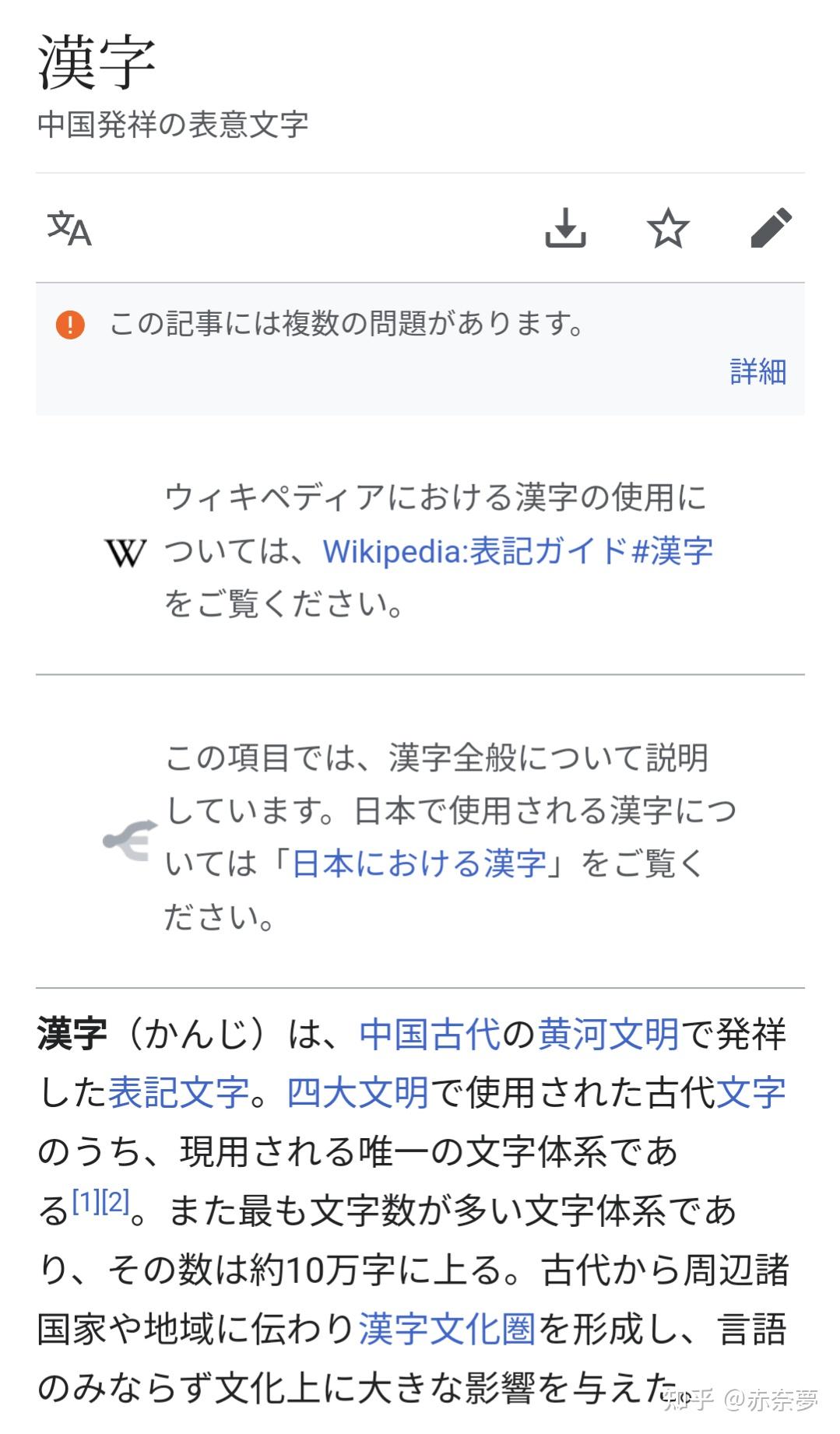
Task: Open Wikipedia:表記ガイド#漢字 link
Action: [x=518, y=551]
